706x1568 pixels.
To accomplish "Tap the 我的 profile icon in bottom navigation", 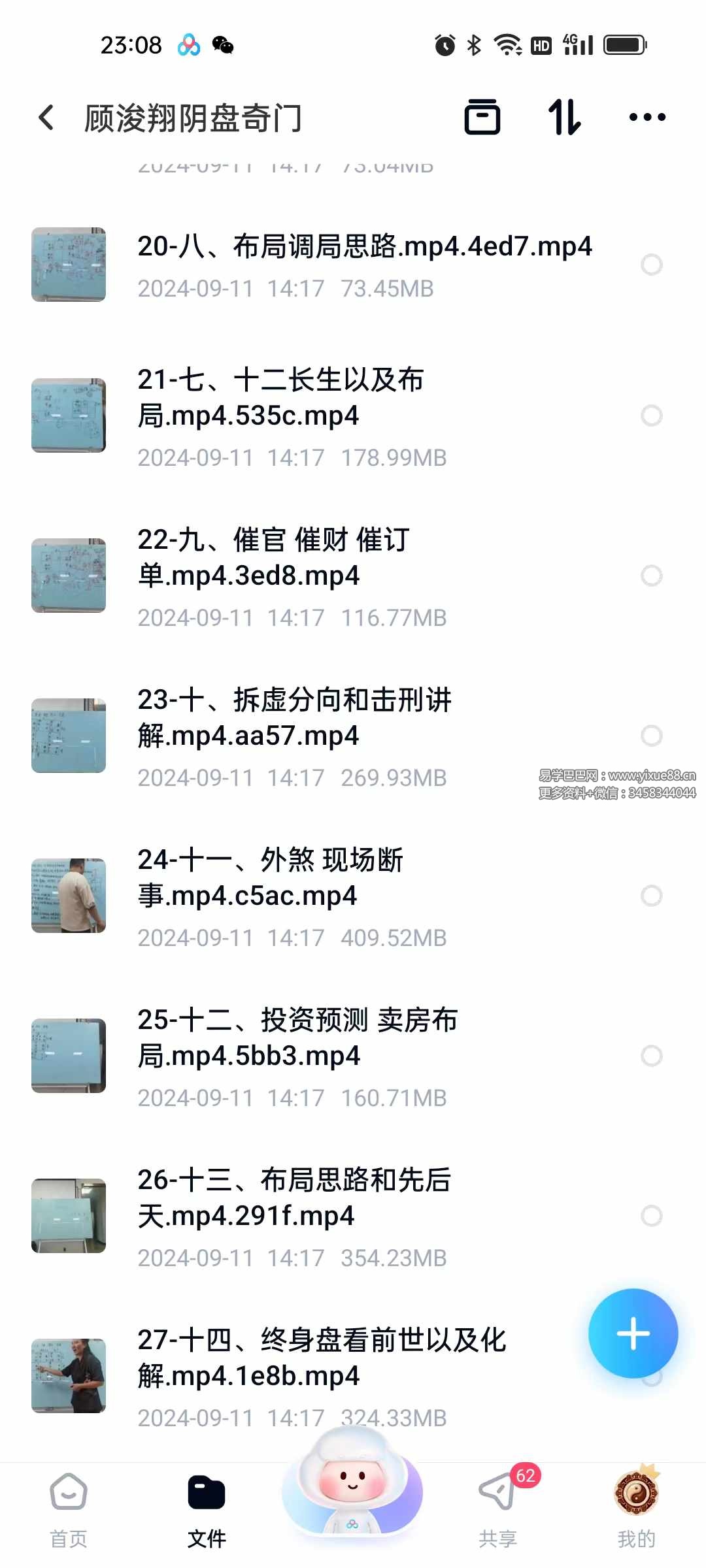I will pos(637,1503).
